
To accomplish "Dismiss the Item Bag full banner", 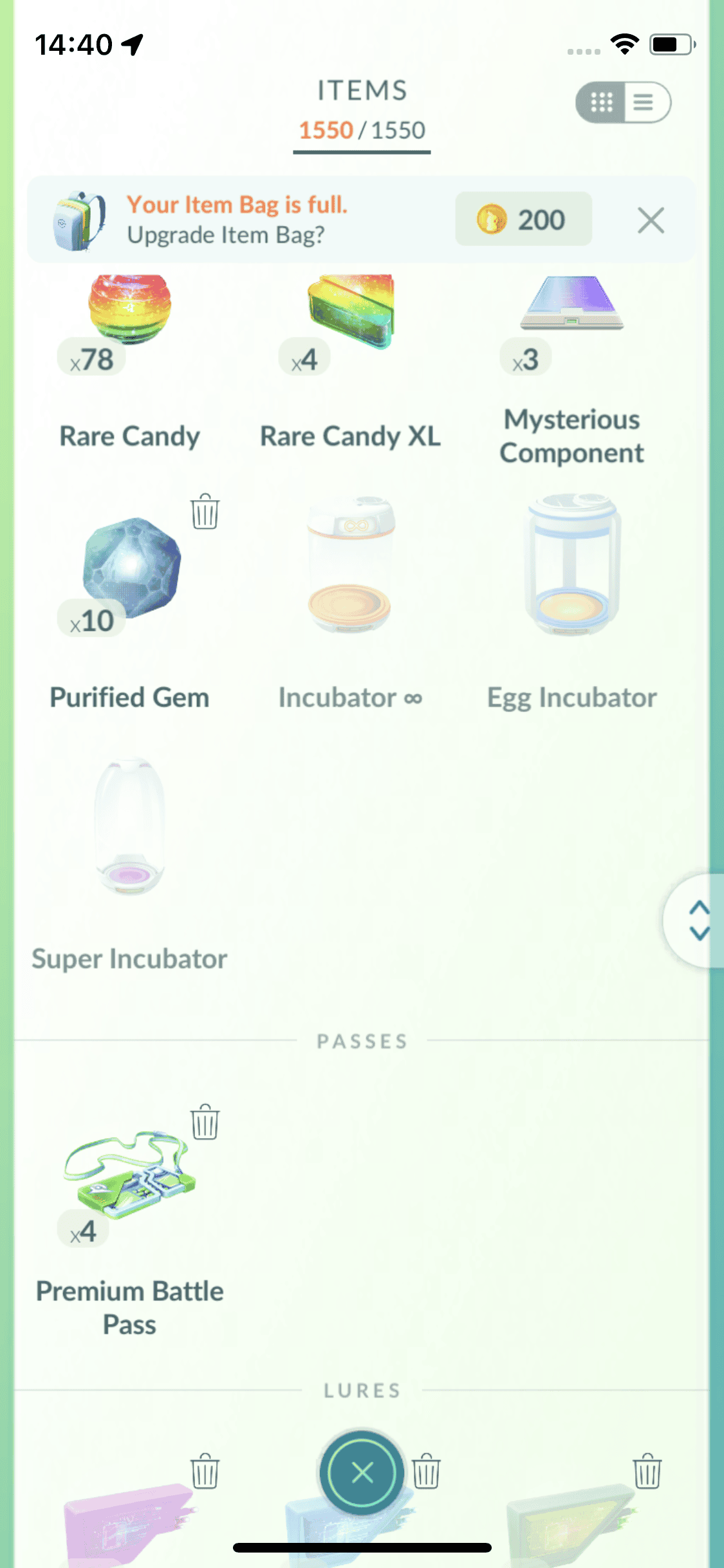I will pyautogui.click(x=651, y=221).
